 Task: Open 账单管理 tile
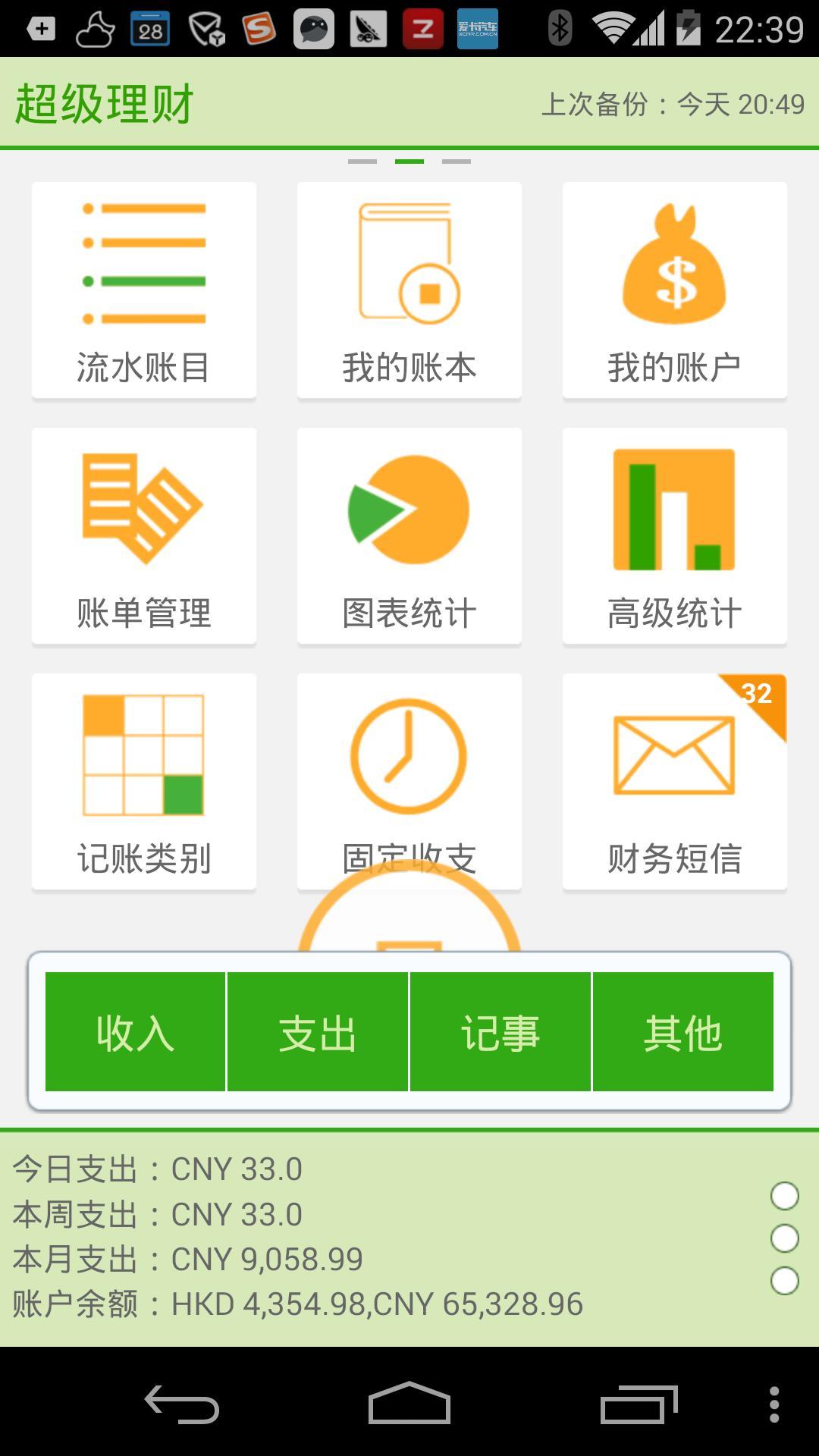144,535
